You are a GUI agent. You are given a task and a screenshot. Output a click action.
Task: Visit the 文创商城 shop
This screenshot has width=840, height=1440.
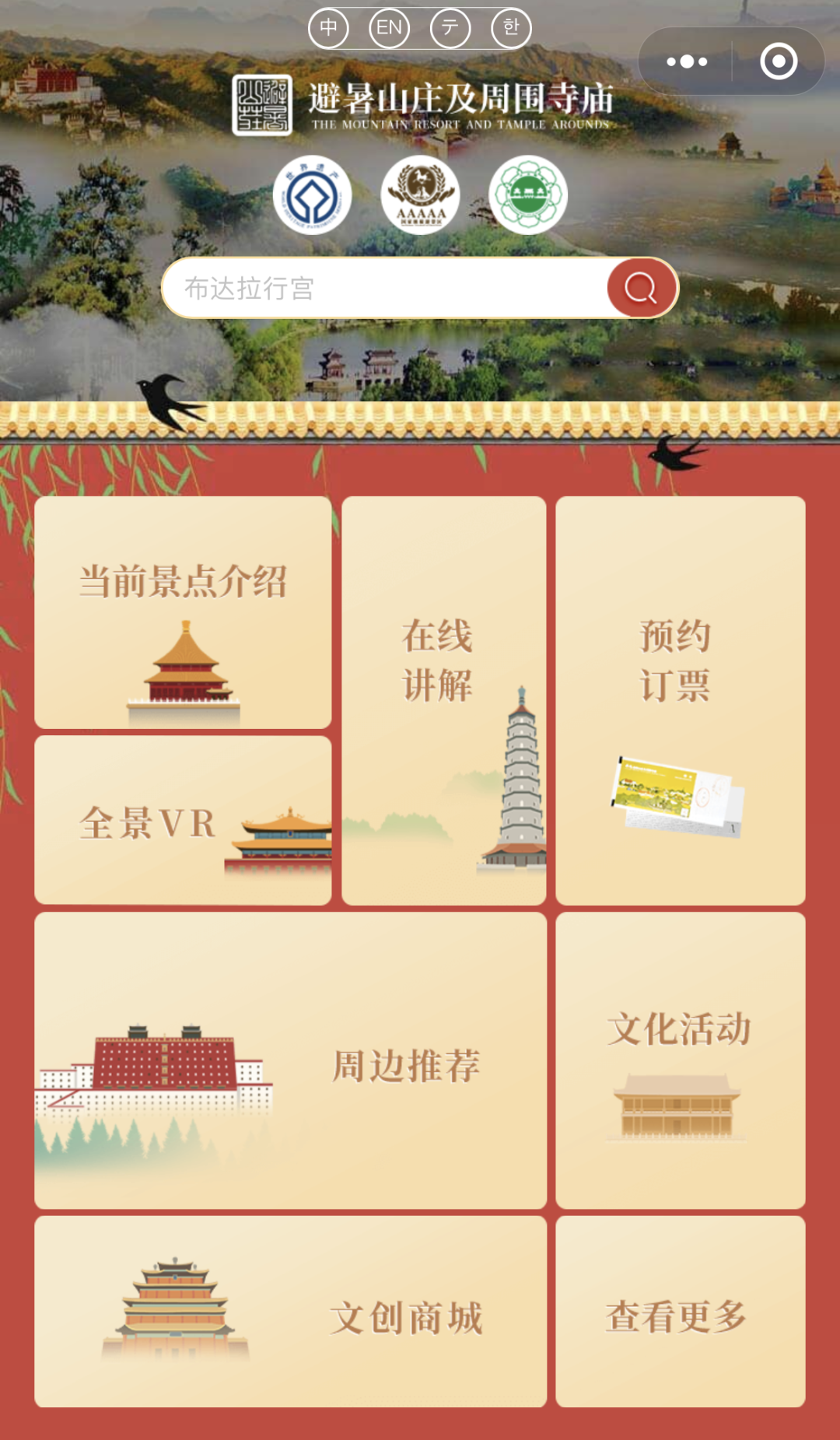pyautogui.click(x=290, y=1312)
